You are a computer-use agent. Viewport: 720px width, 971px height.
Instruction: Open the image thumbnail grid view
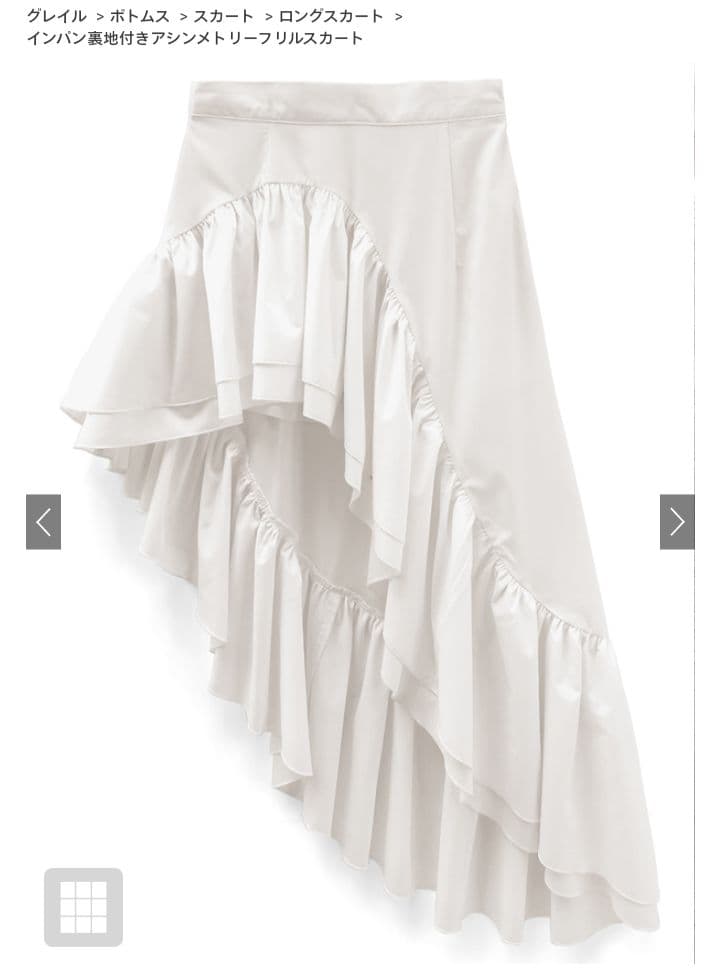84,907
